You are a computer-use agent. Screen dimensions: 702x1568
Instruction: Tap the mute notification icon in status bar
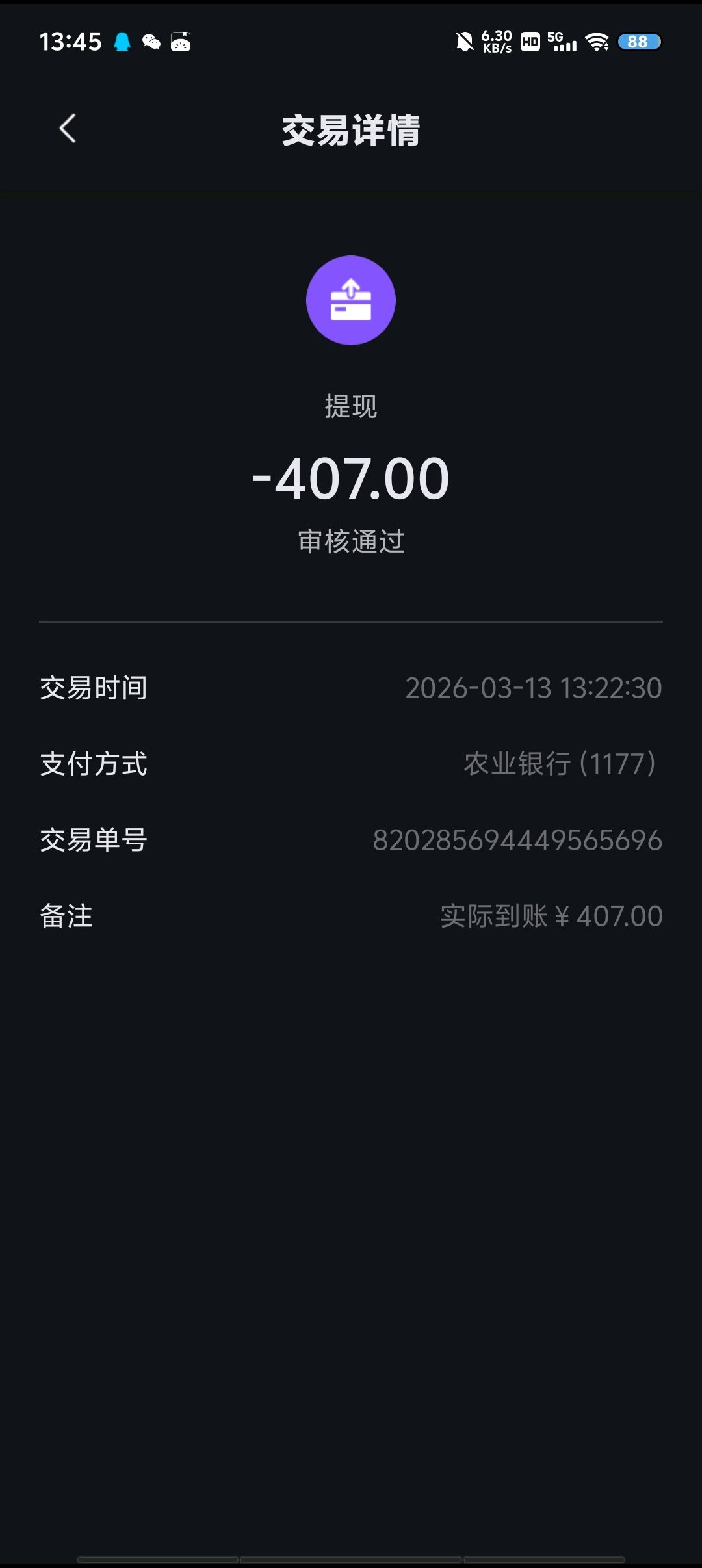463,41
